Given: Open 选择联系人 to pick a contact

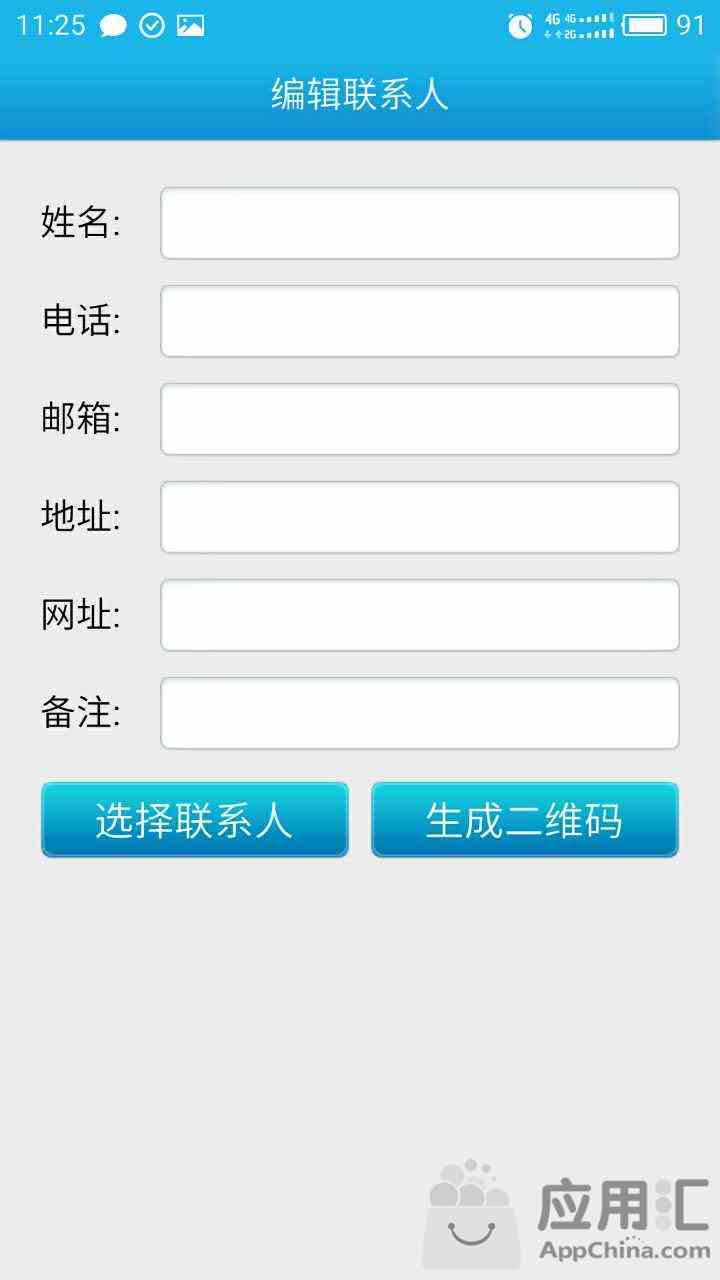Looking at the screenshot, I should click(195, 820).
